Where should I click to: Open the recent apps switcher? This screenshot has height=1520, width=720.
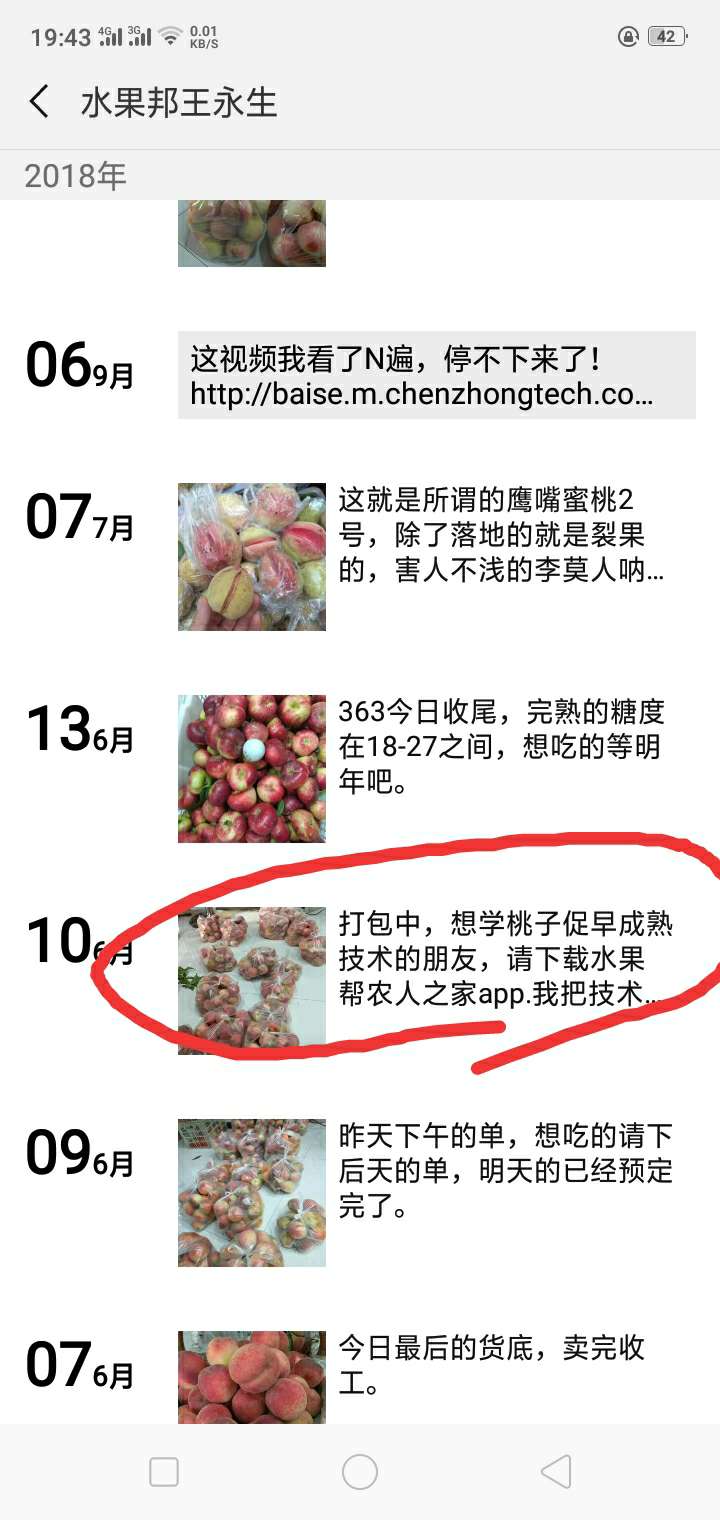tap(164, 1472)
